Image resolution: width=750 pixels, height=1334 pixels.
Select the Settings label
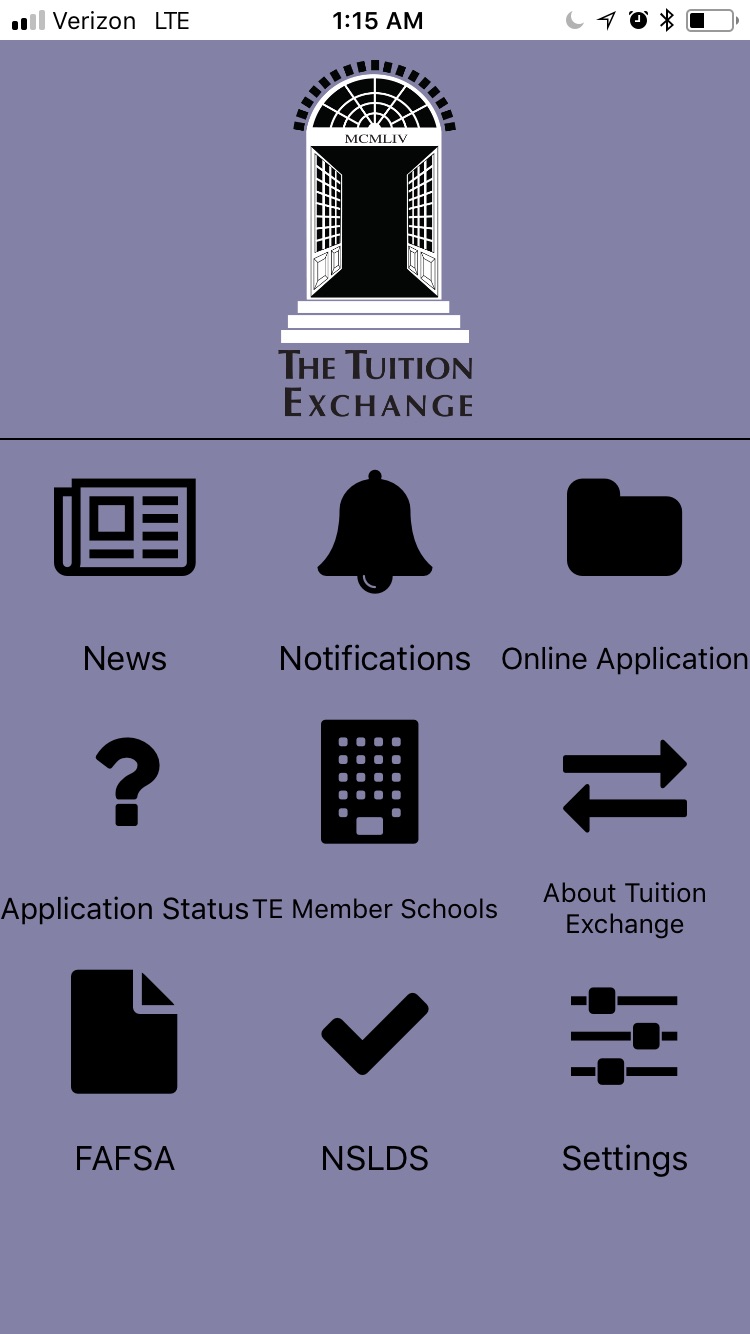624,1158
